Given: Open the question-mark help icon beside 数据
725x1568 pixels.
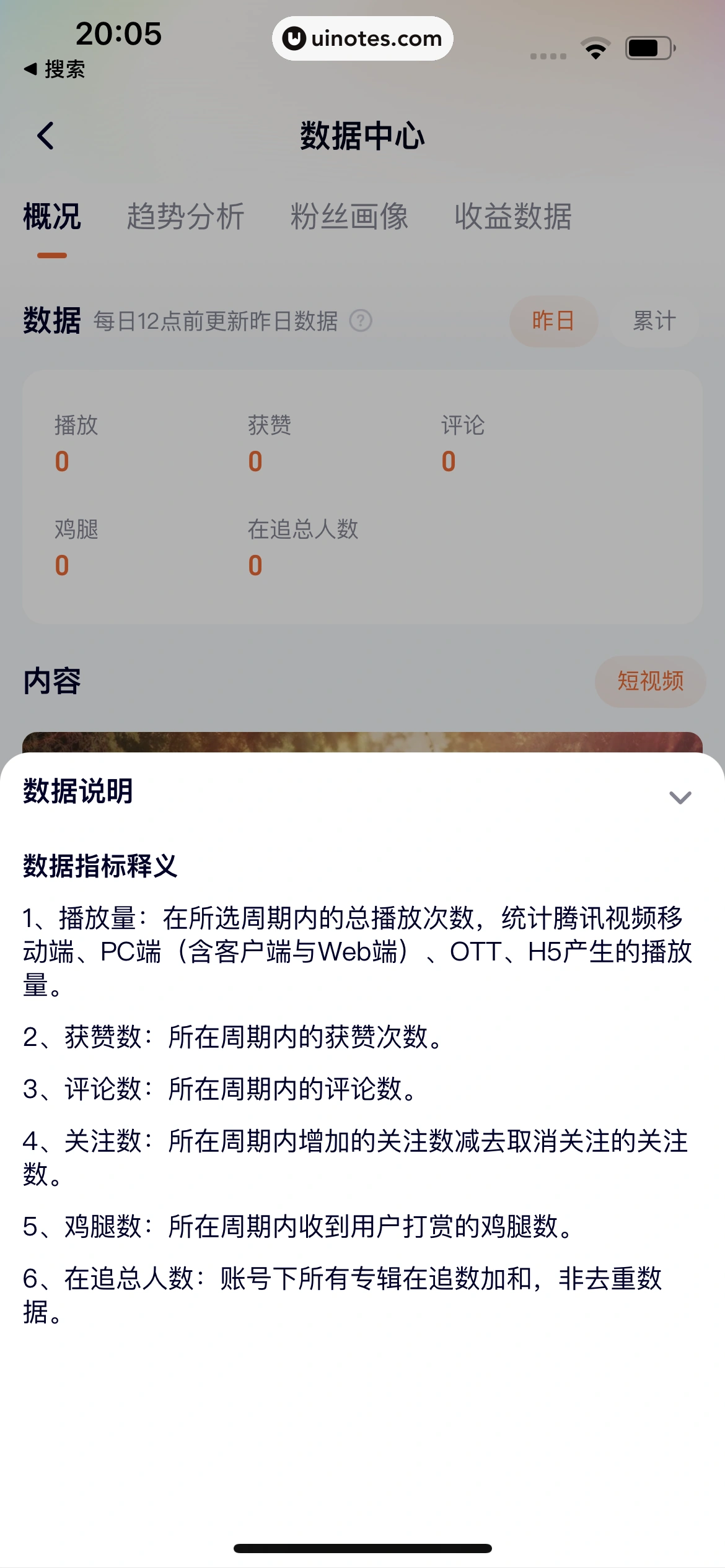Looking at the screenshot, I should (x=361, y=321).
